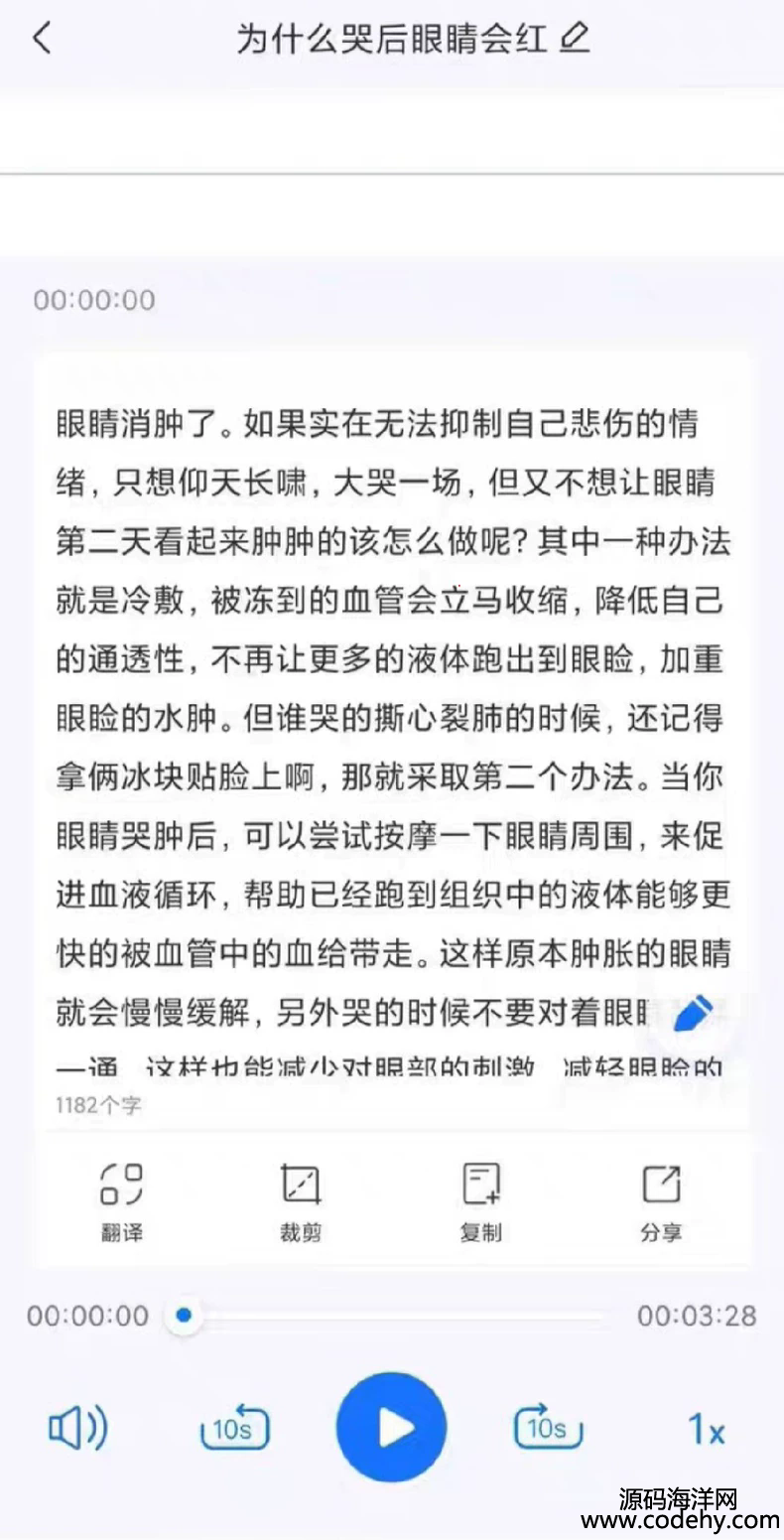Image resolution: width=784 pixels, height=1540 pixels.
Task: Select the 裁剪 trim option
Action: pyautogui.click(x=301, y=1201)
